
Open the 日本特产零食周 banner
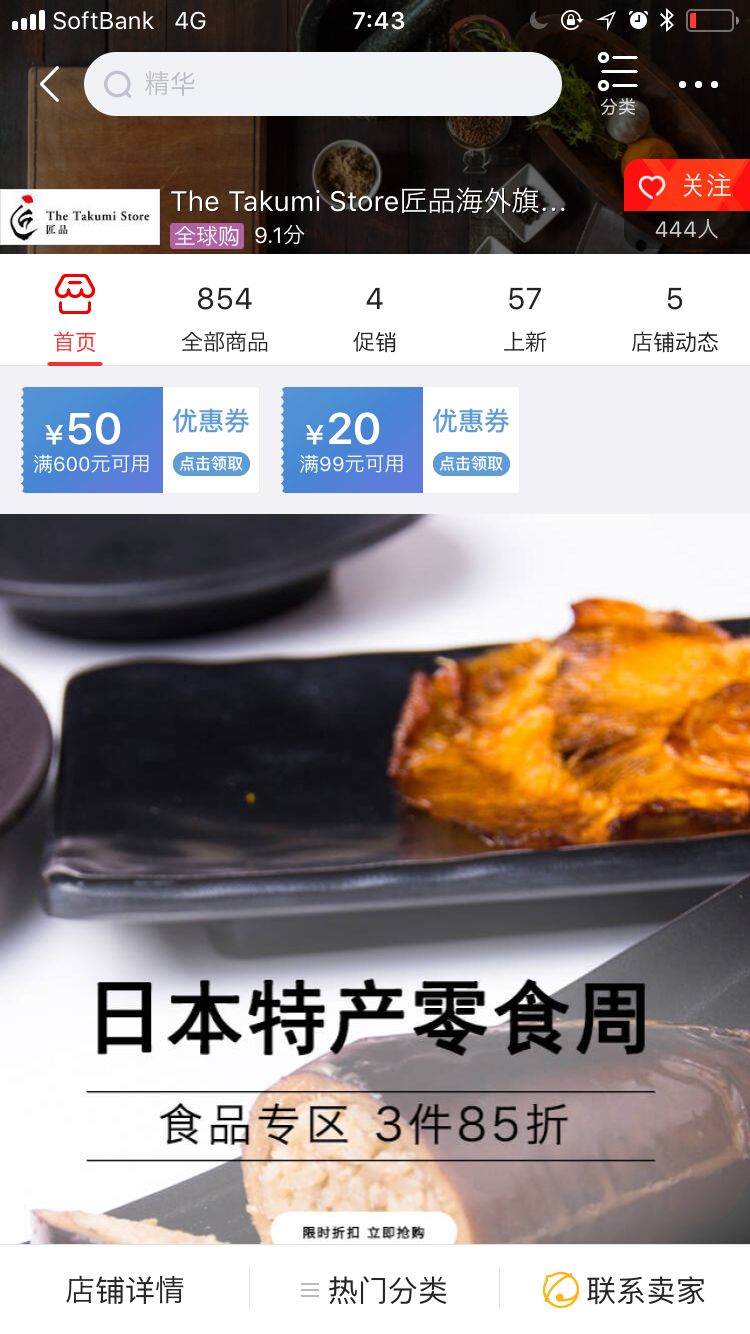pyautogui.click(x=375, y=878)
